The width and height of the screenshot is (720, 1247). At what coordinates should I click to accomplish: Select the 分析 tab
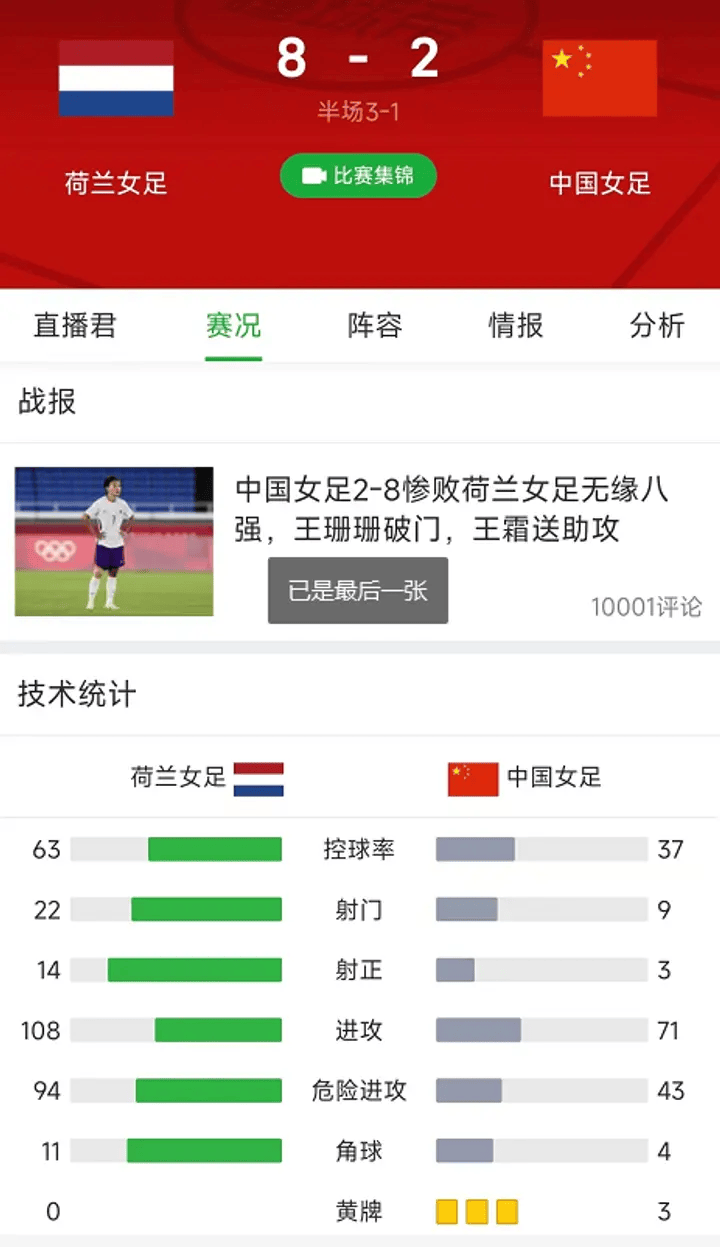point(657,325)
